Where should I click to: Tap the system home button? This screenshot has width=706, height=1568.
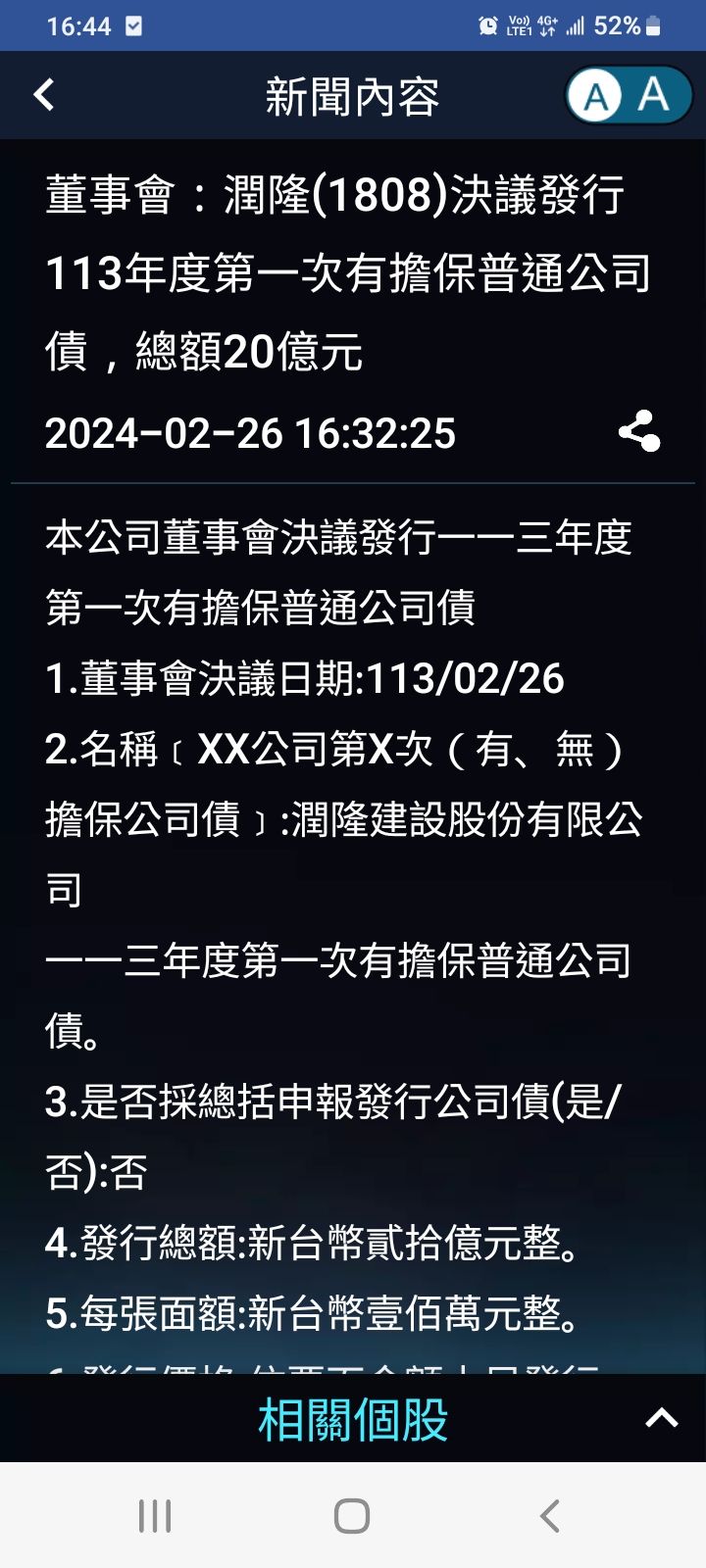coord(352,1516)
